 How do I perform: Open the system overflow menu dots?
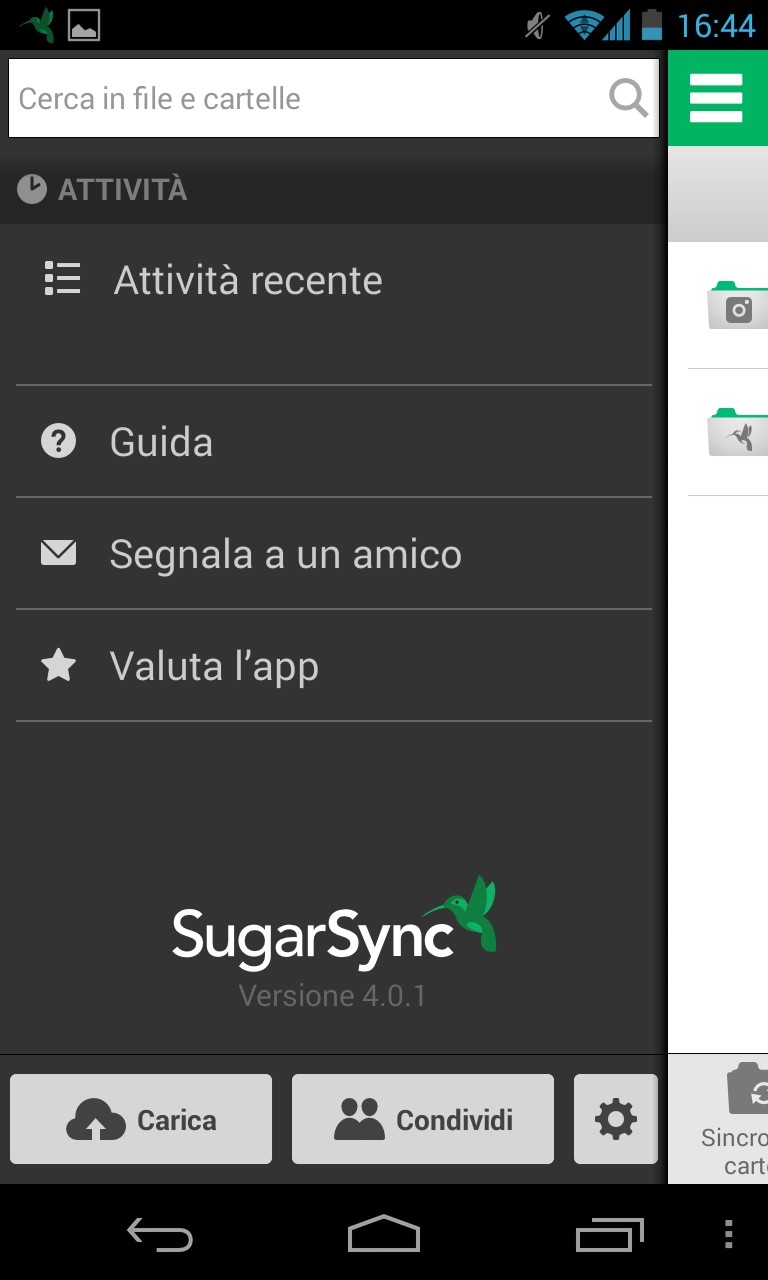tap(728, 1234)
